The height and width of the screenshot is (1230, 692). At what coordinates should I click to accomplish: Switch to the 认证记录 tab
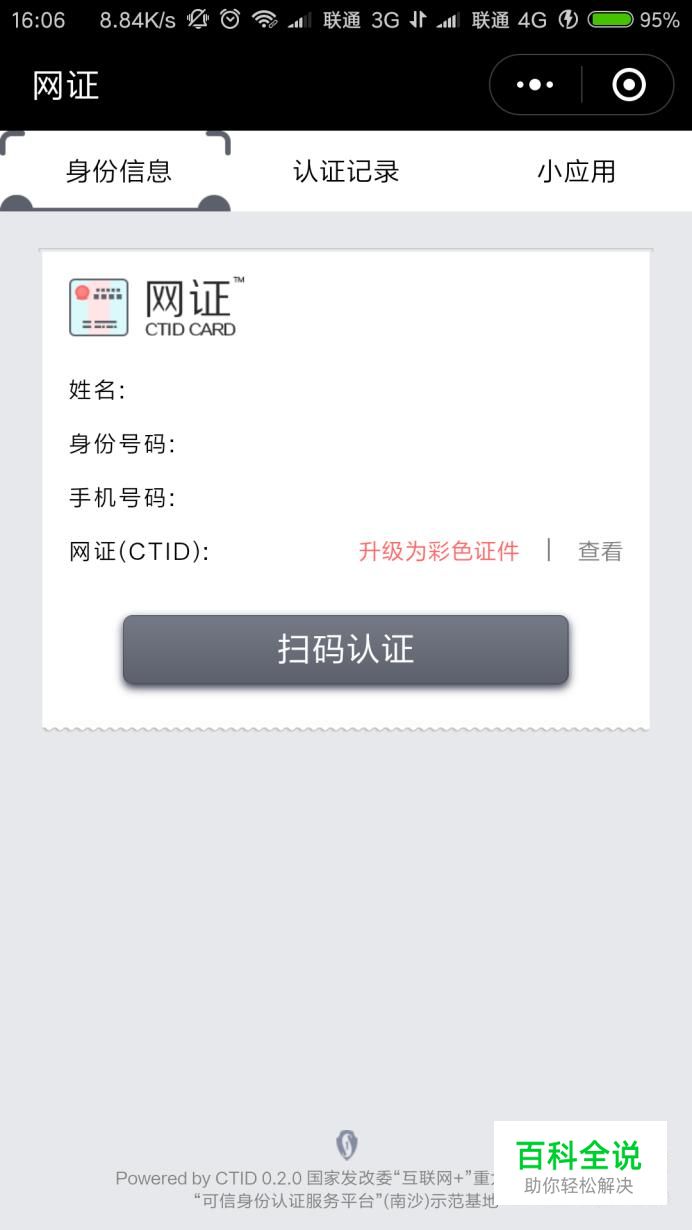coord(346,171)
